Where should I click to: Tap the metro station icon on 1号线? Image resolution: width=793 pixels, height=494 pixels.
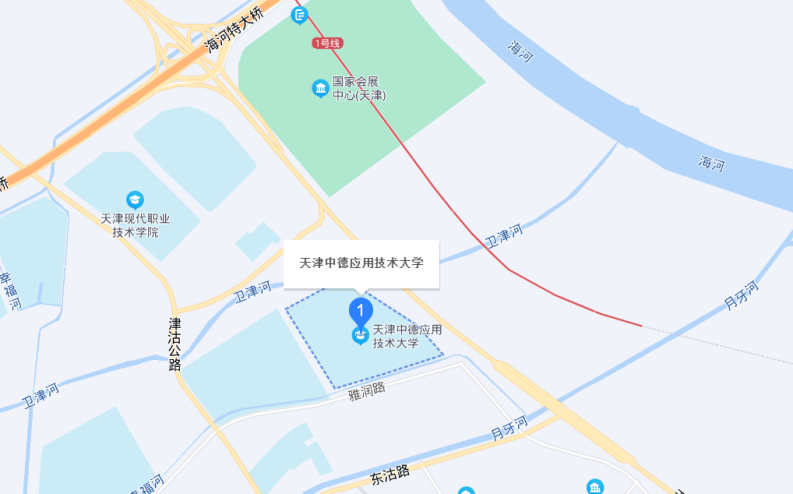click(299, 15)
